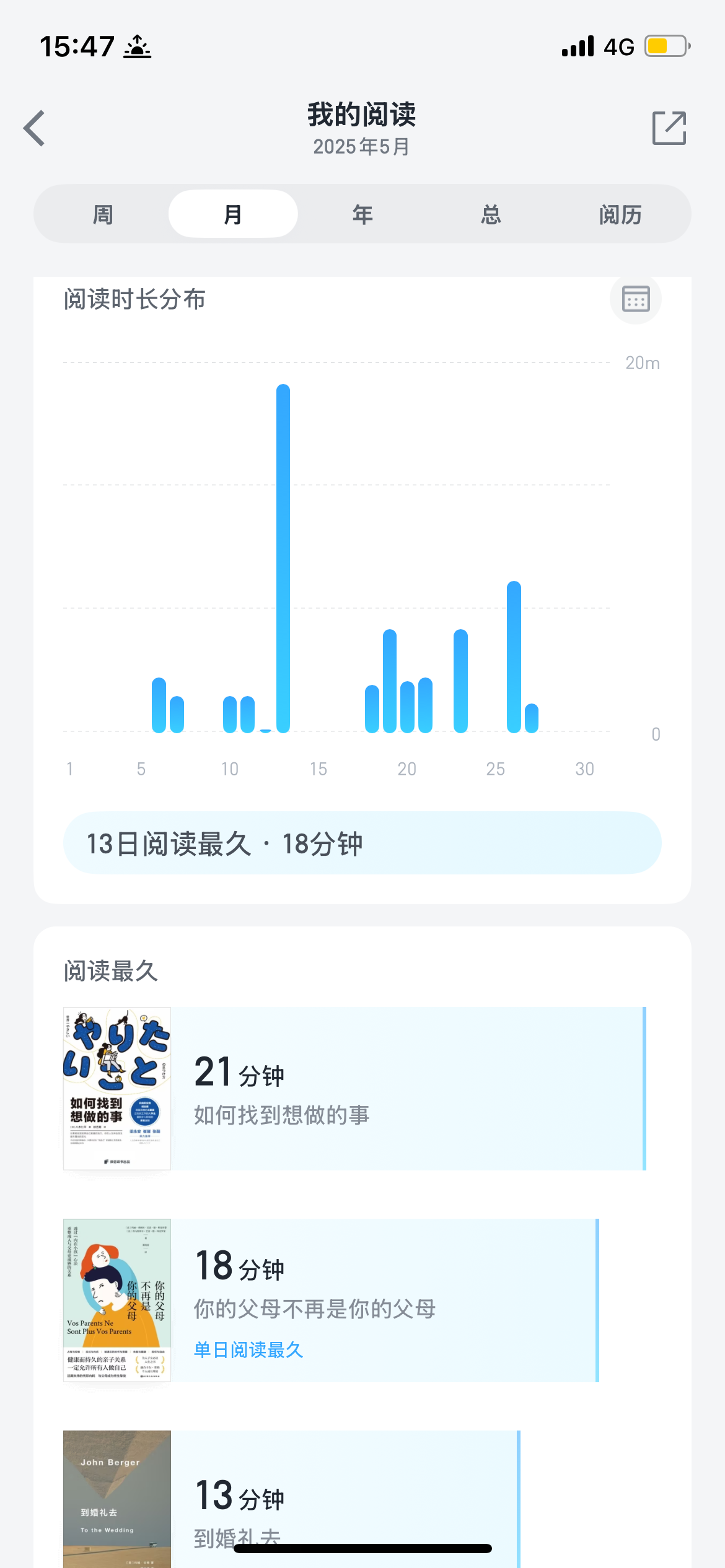
Task: Go back from 我的阅读 page
Action: tap(35, 128)
